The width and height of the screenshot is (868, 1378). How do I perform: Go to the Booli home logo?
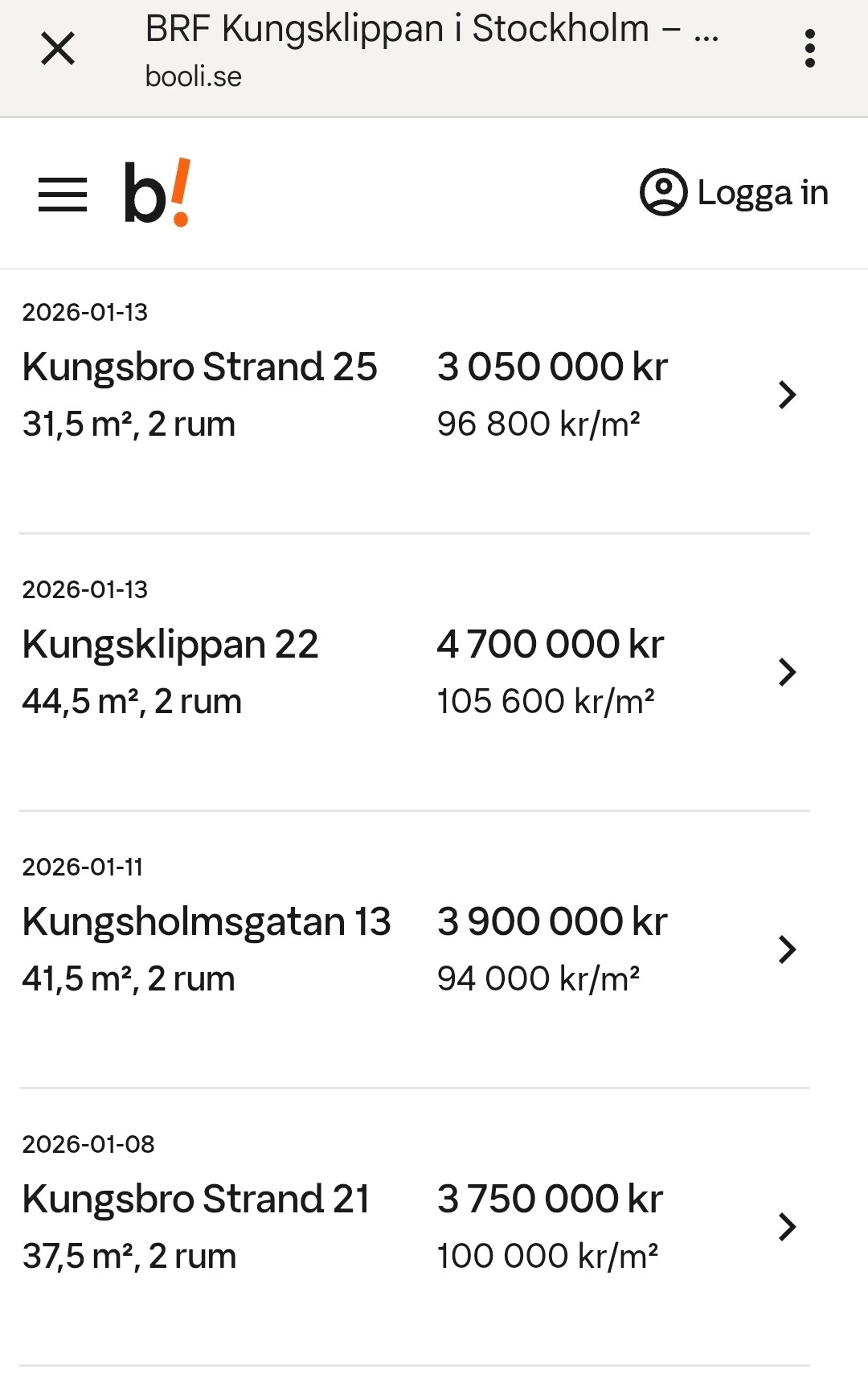(x=157, y=193)
